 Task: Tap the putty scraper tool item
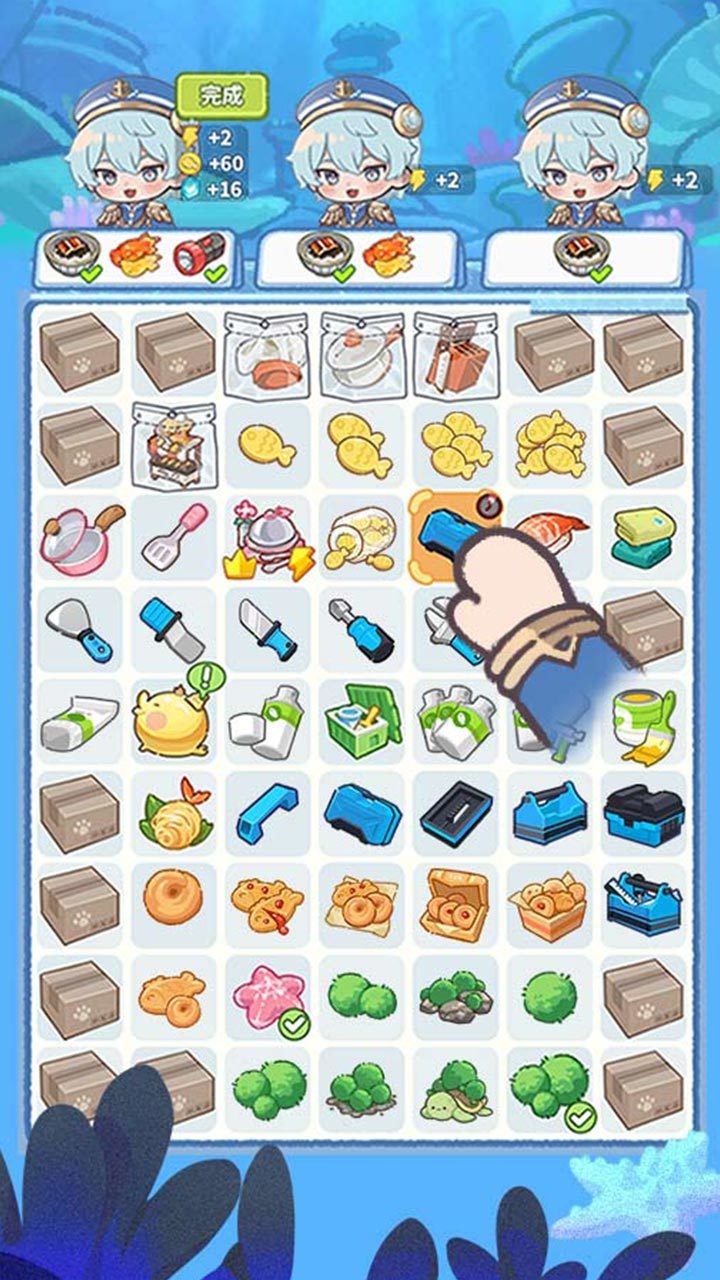coord(80,630)
